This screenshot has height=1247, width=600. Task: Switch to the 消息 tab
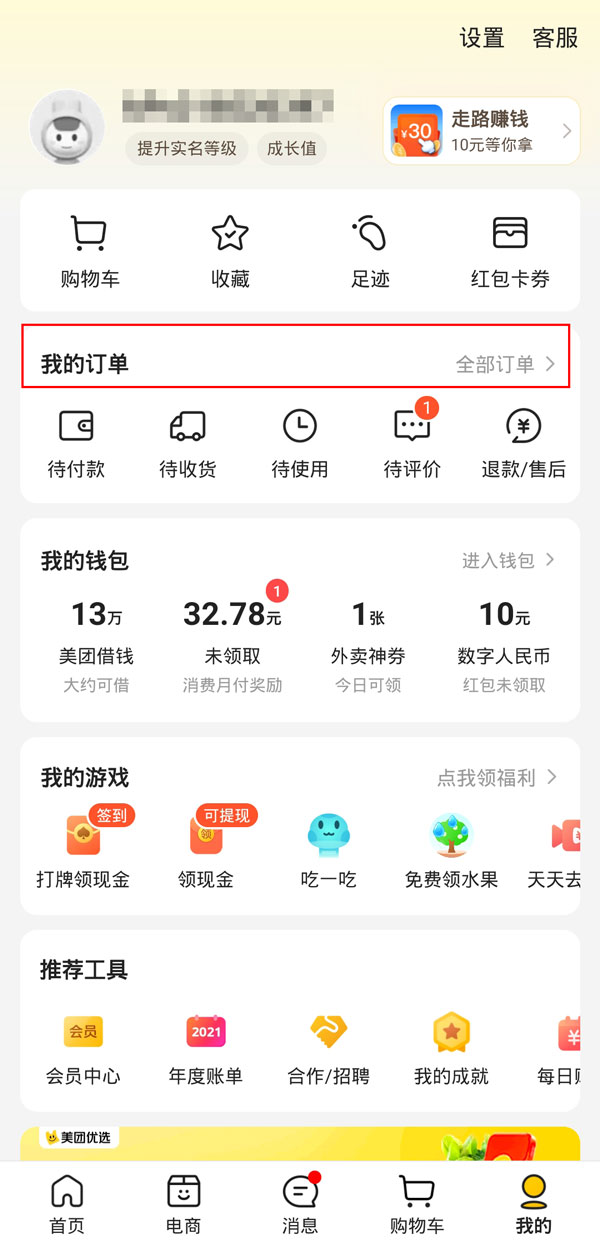point(300,1204)
